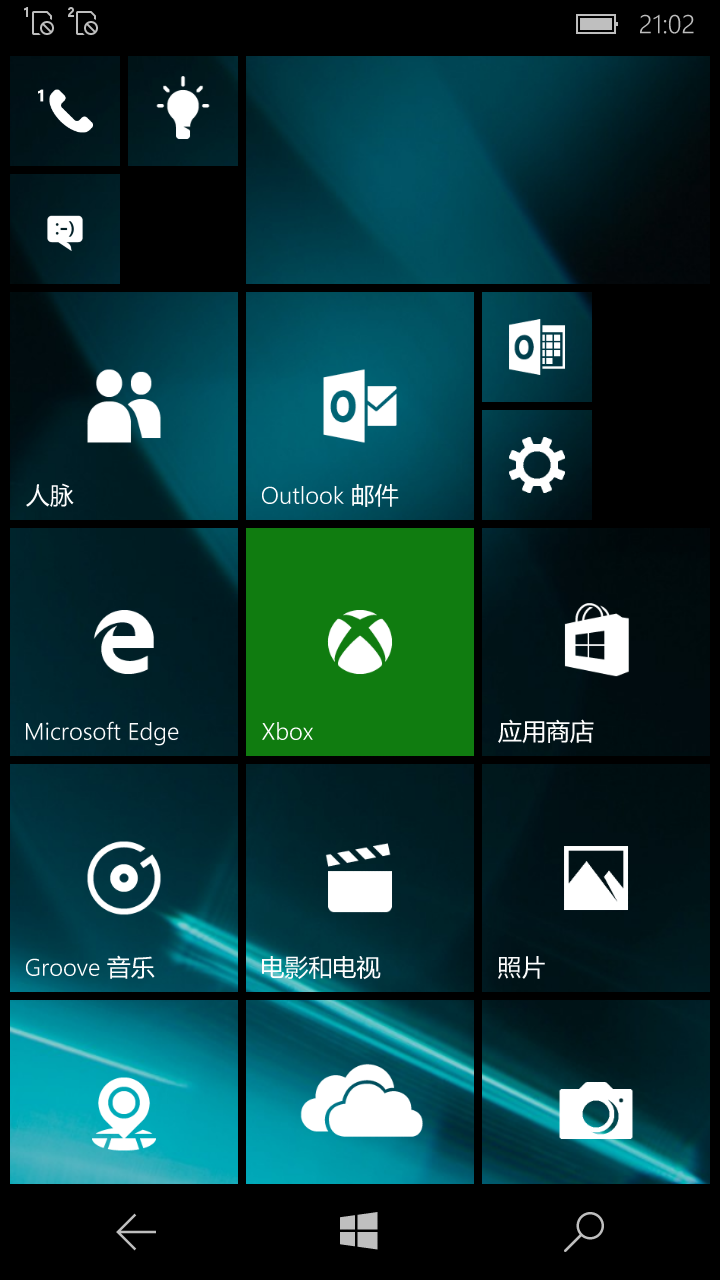Tap the Windows Start button
Screen dimensions: 720x1280
pyautogui.click(x=359, y=1231)
